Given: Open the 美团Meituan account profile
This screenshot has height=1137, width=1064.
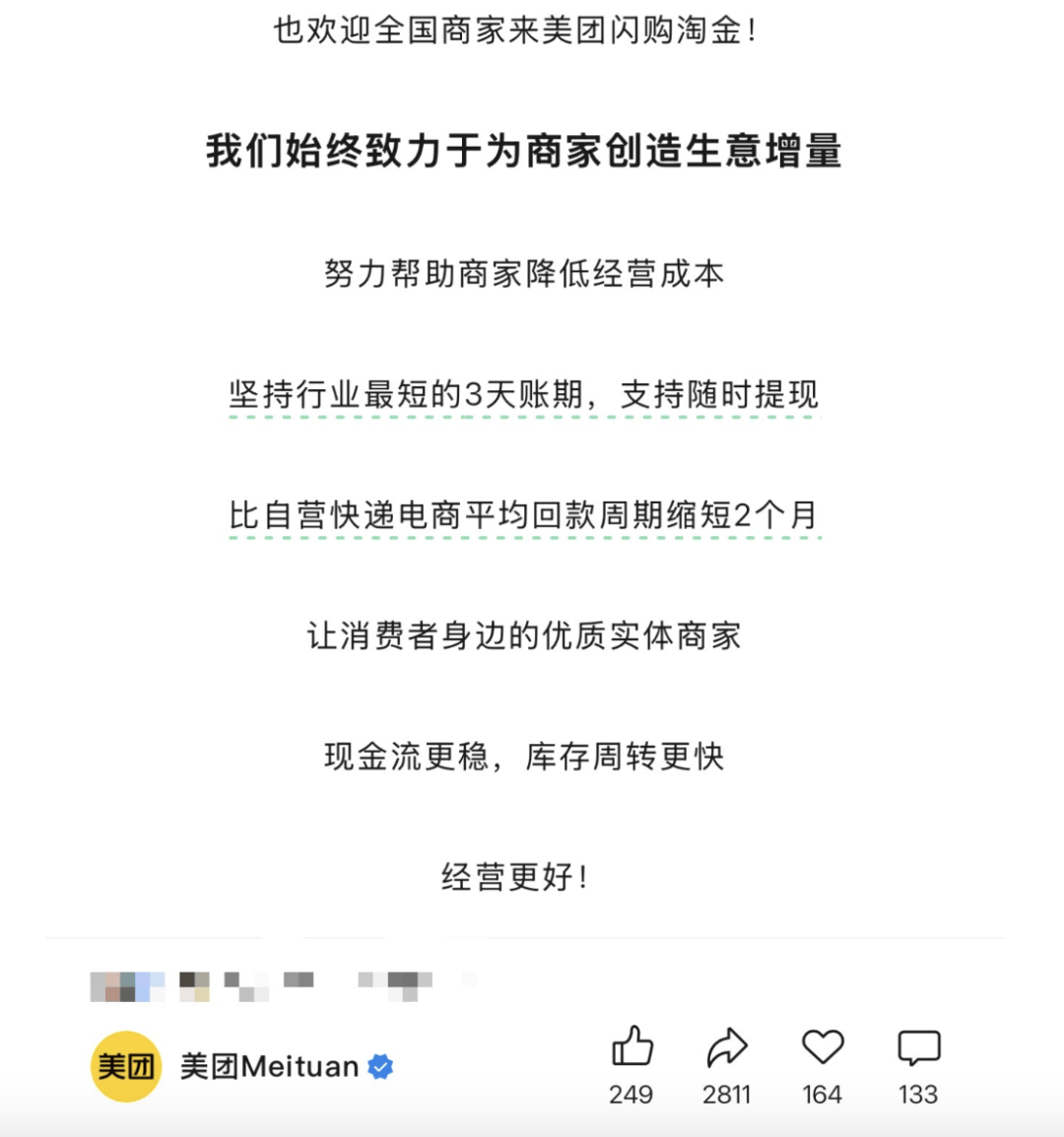Looking at the screenshot, I should pos(268,1067).
